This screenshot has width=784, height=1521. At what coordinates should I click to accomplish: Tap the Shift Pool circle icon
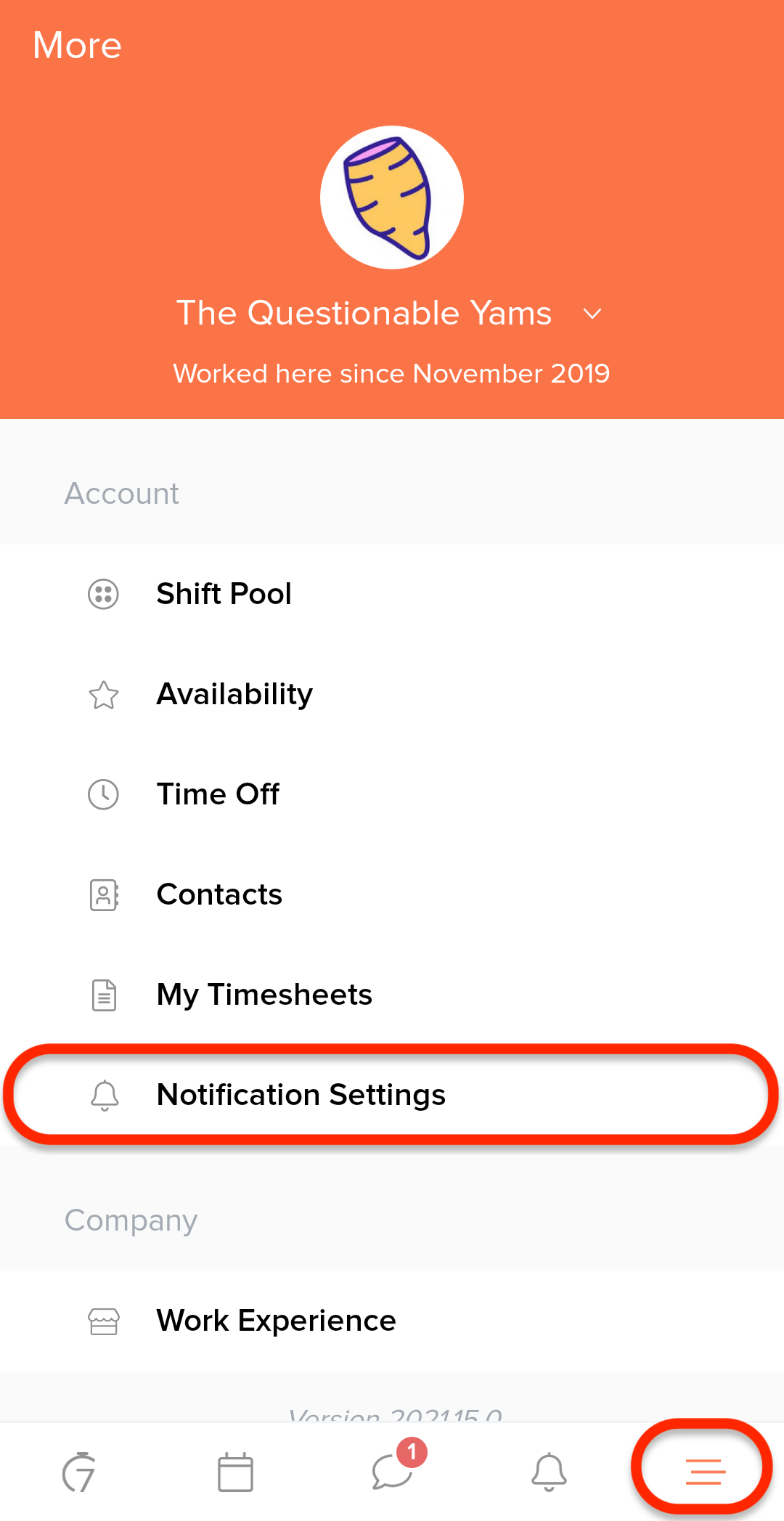104,594
